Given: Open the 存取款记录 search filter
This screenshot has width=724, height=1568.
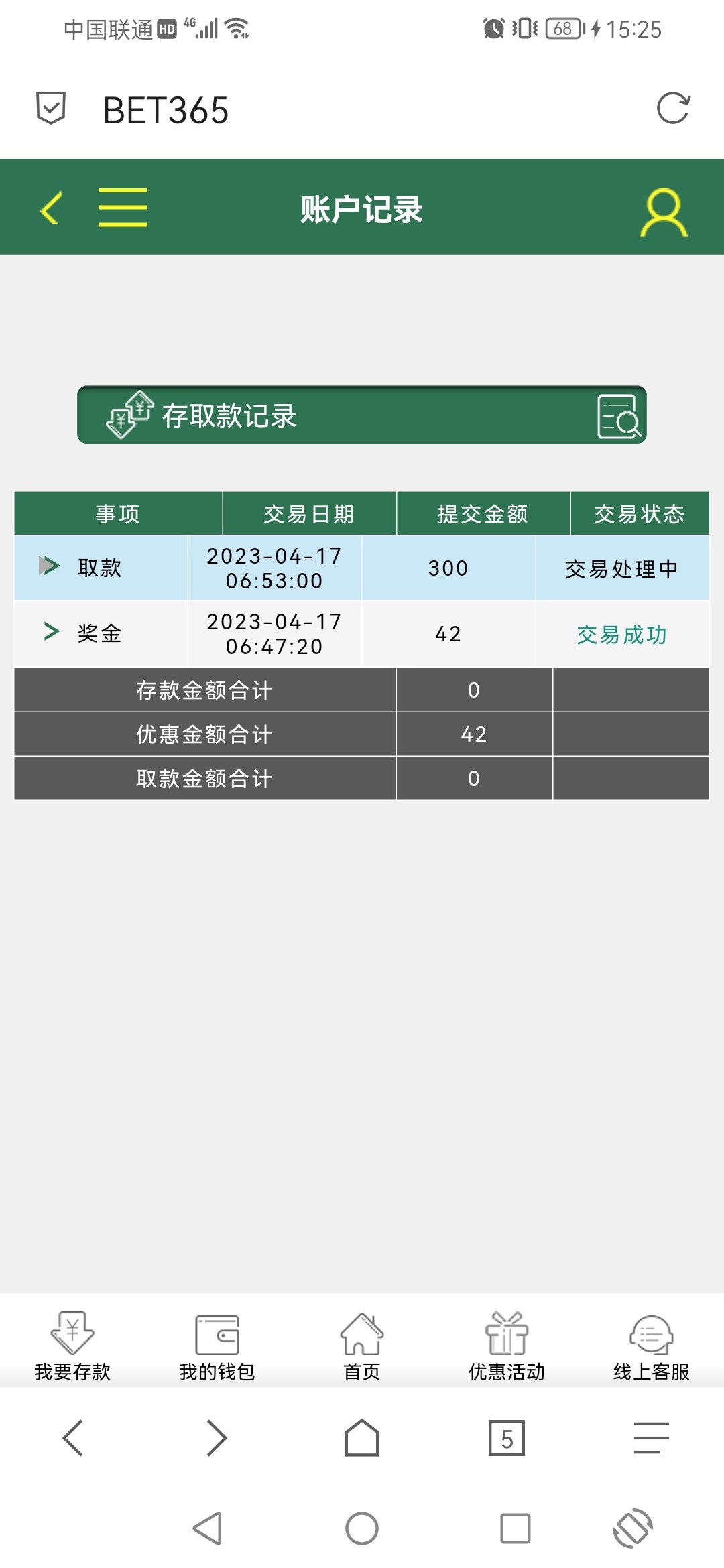Looking at the screenshot, I should coord(619,416).
